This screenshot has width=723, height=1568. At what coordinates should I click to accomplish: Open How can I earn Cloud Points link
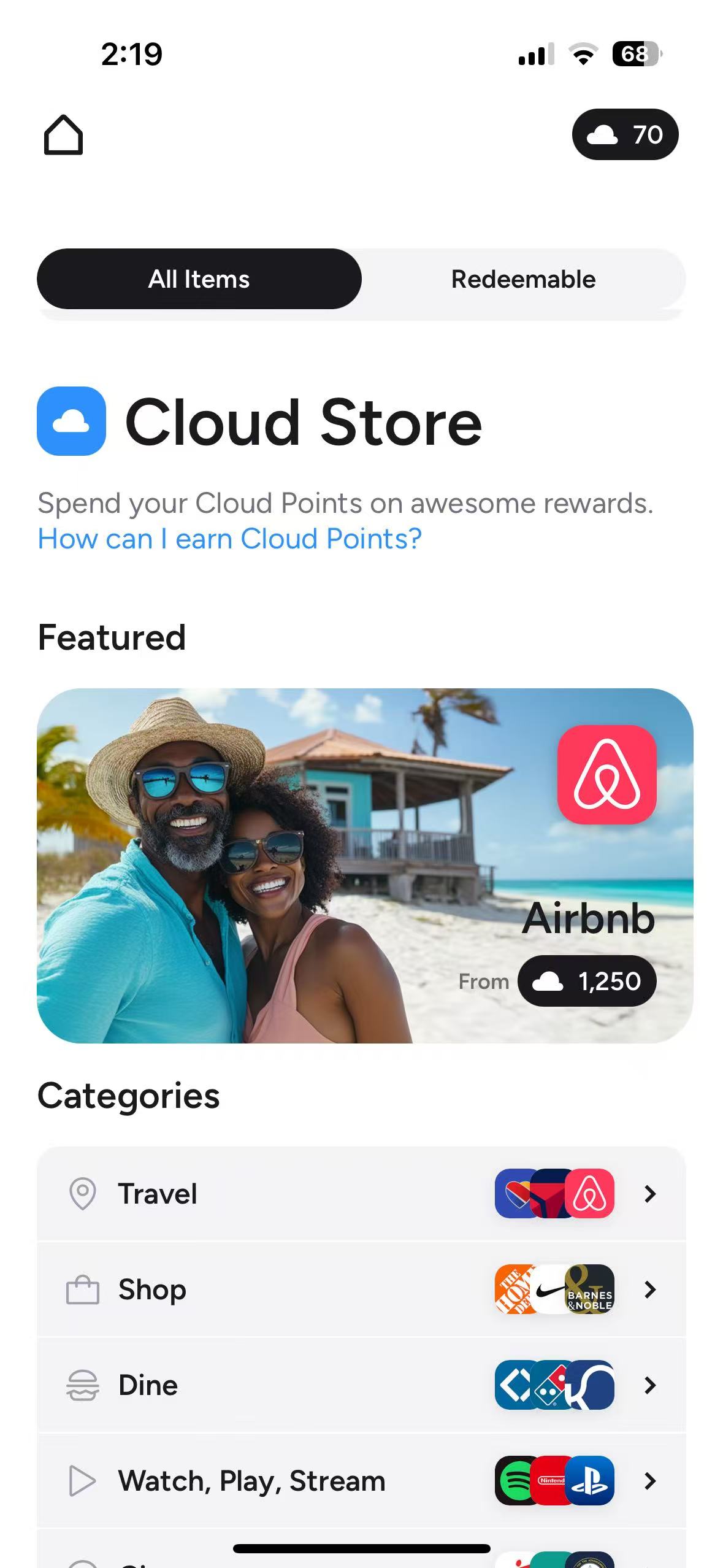pos(229,539)
